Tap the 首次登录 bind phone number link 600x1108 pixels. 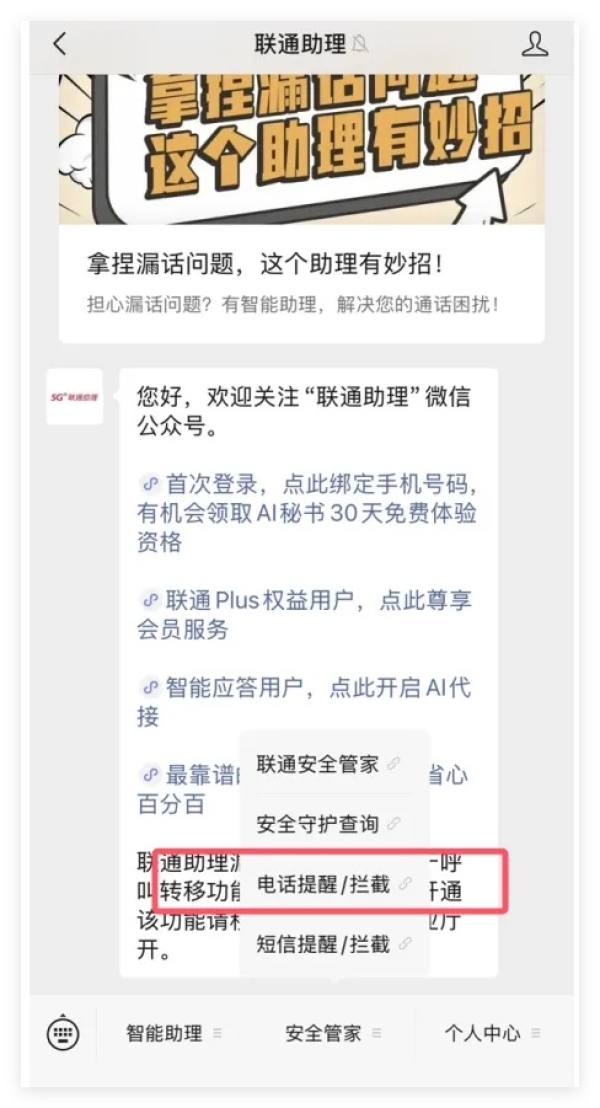point(306,513)
